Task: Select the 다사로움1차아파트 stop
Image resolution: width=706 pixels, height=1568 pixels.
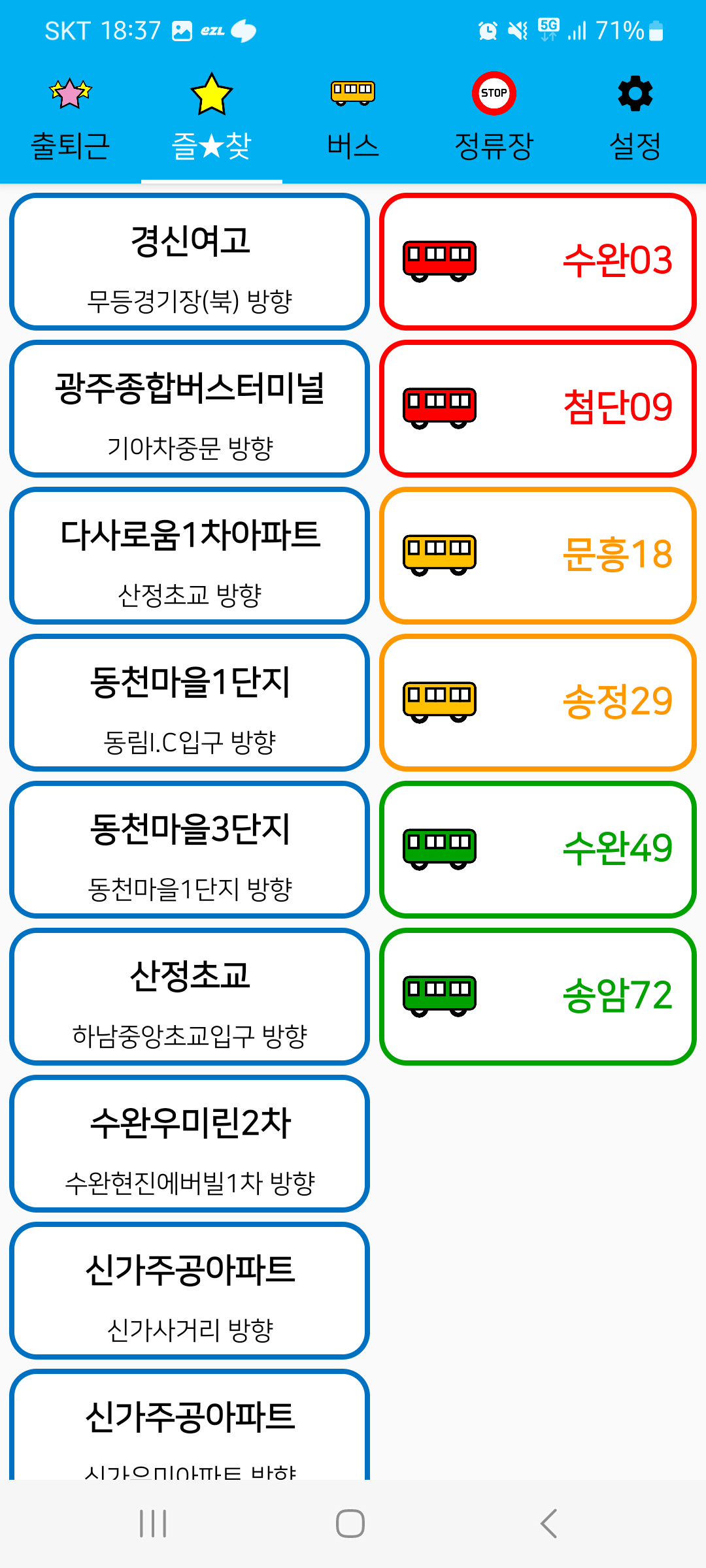Action: pyautogui.click(x=190, y=555)
